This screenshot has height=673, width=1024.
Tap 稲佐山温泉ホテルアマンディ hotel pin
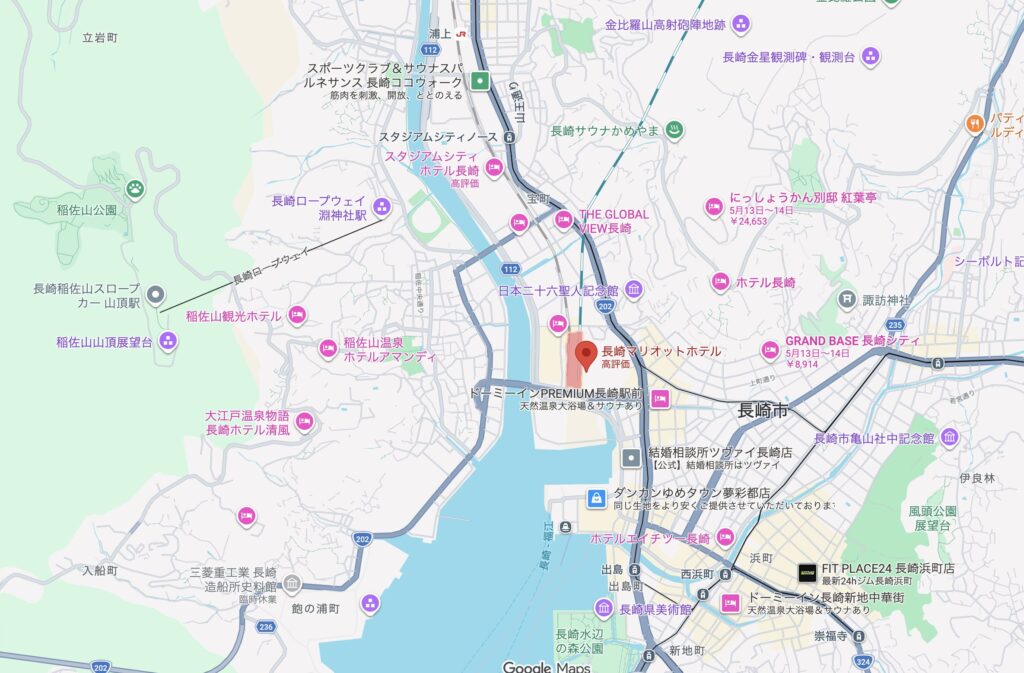pyautogui.click(x=327, y=348)
